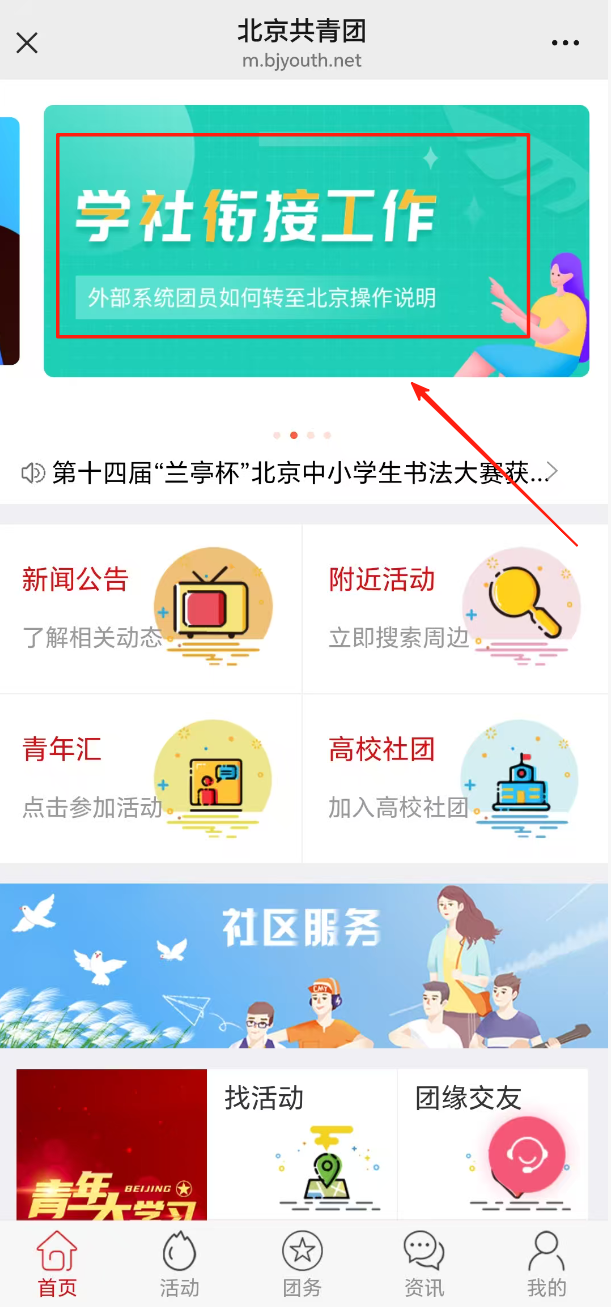This screenshot has width=611, height=1307.
Task: Open the 社区服务 banner
Action: point(305,965)
